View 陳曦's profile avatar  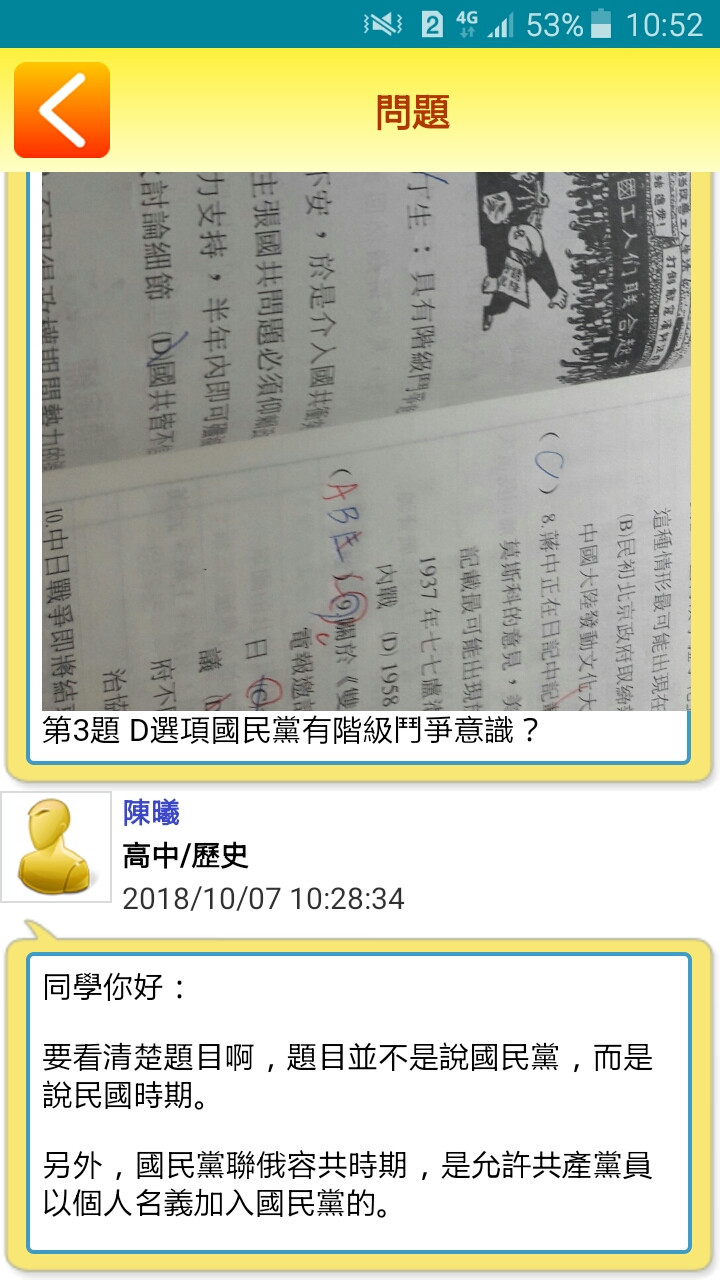click(57, 847)
